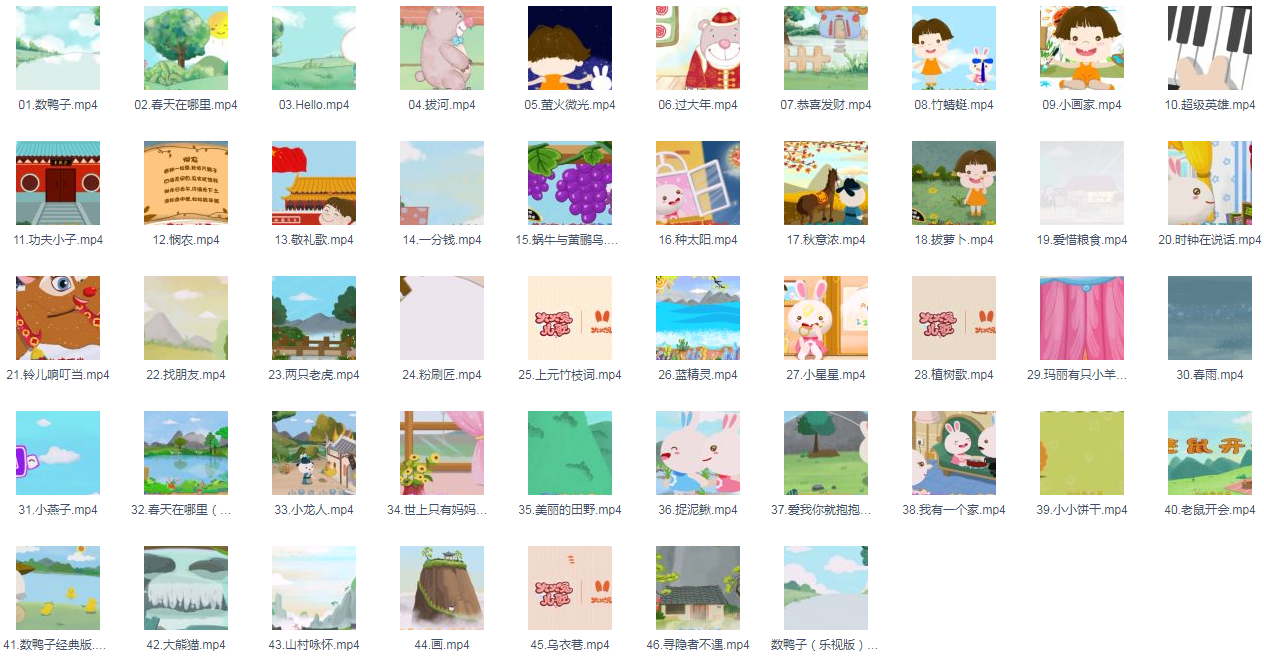Viewport: 1264px width, 656px height.
Task: Play the 10.超级英雄.mp4 video
Action: [1210, 48]
